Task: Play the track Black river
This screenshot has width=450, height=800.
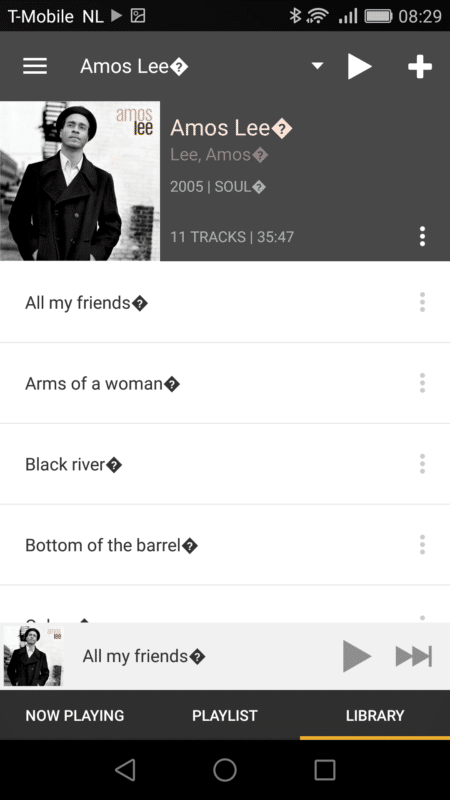Action: click(225, 464)
